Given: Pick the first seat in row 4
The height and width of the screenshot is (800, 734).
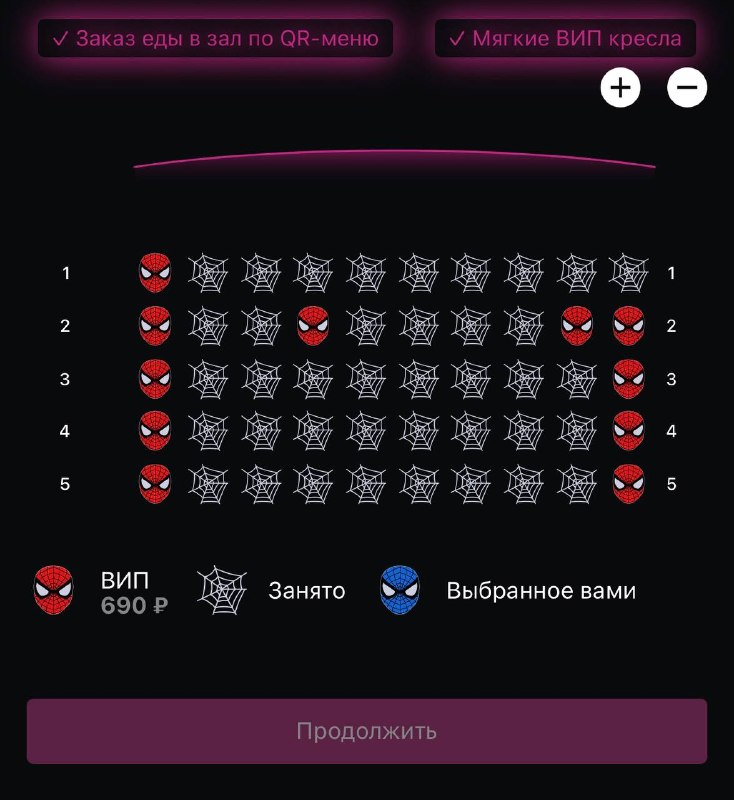Looking at the screenshot, I should [155, 431].
